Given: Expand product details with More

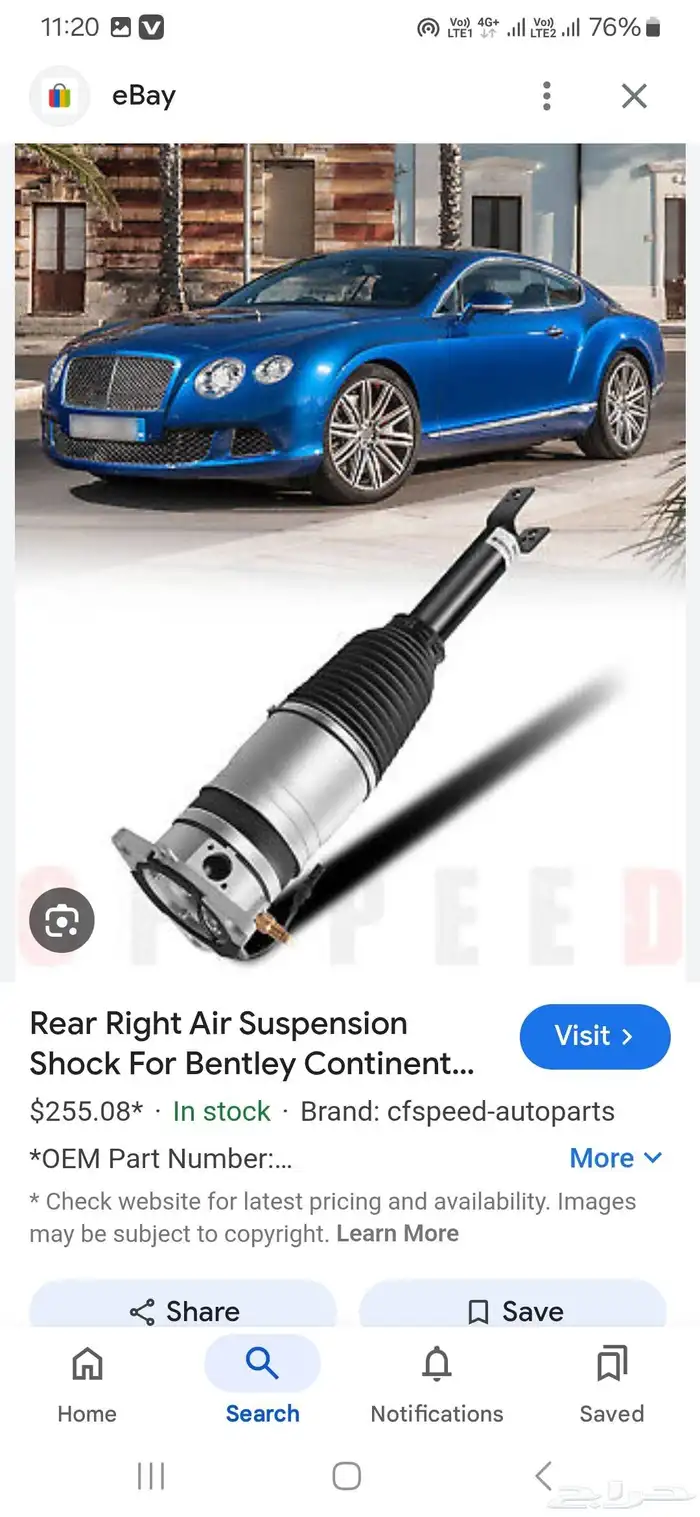Looking at the screenshot, I should click(x=615, y=1158).
